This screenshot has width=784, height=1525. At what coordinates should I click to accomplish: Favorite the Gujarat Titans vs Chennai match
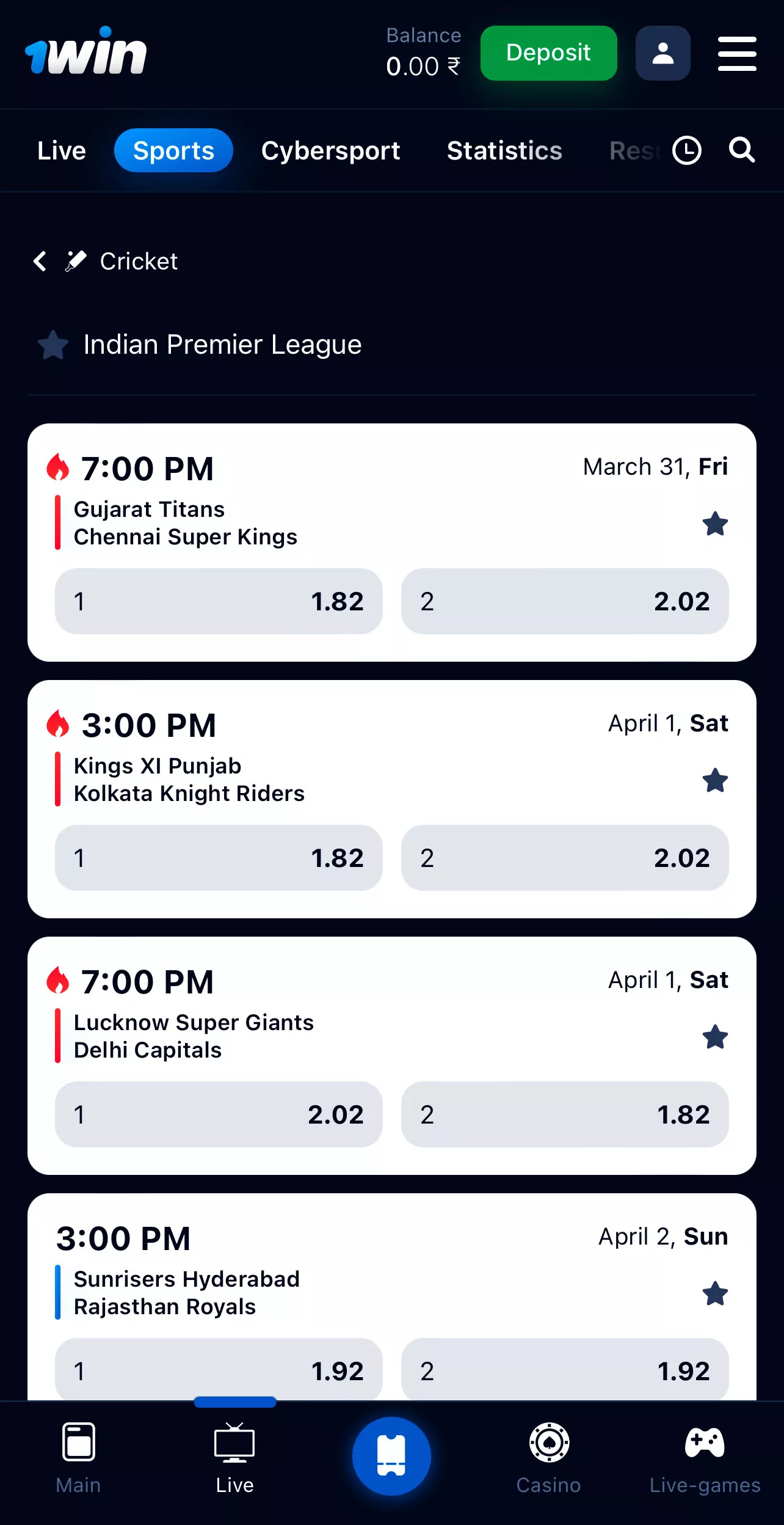click(x=715, y=524)
